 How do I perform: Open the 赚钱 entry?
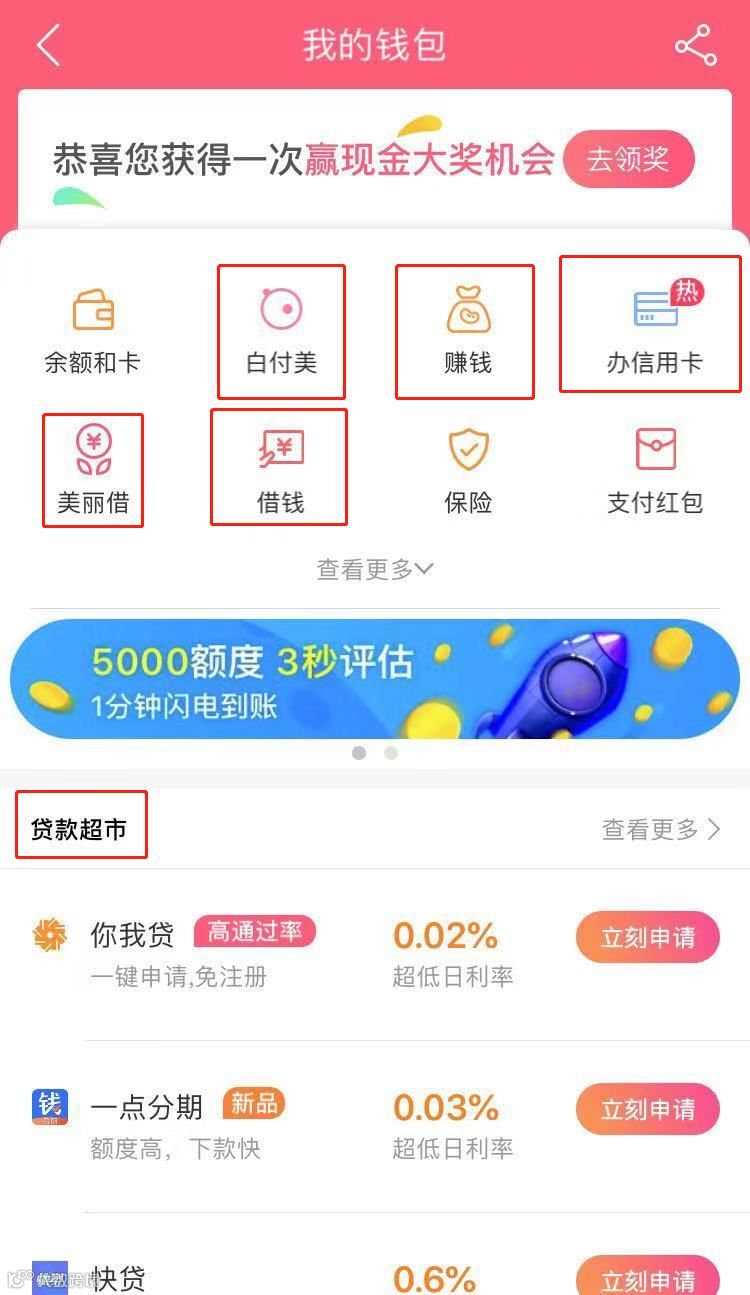[x=467, y=333]
